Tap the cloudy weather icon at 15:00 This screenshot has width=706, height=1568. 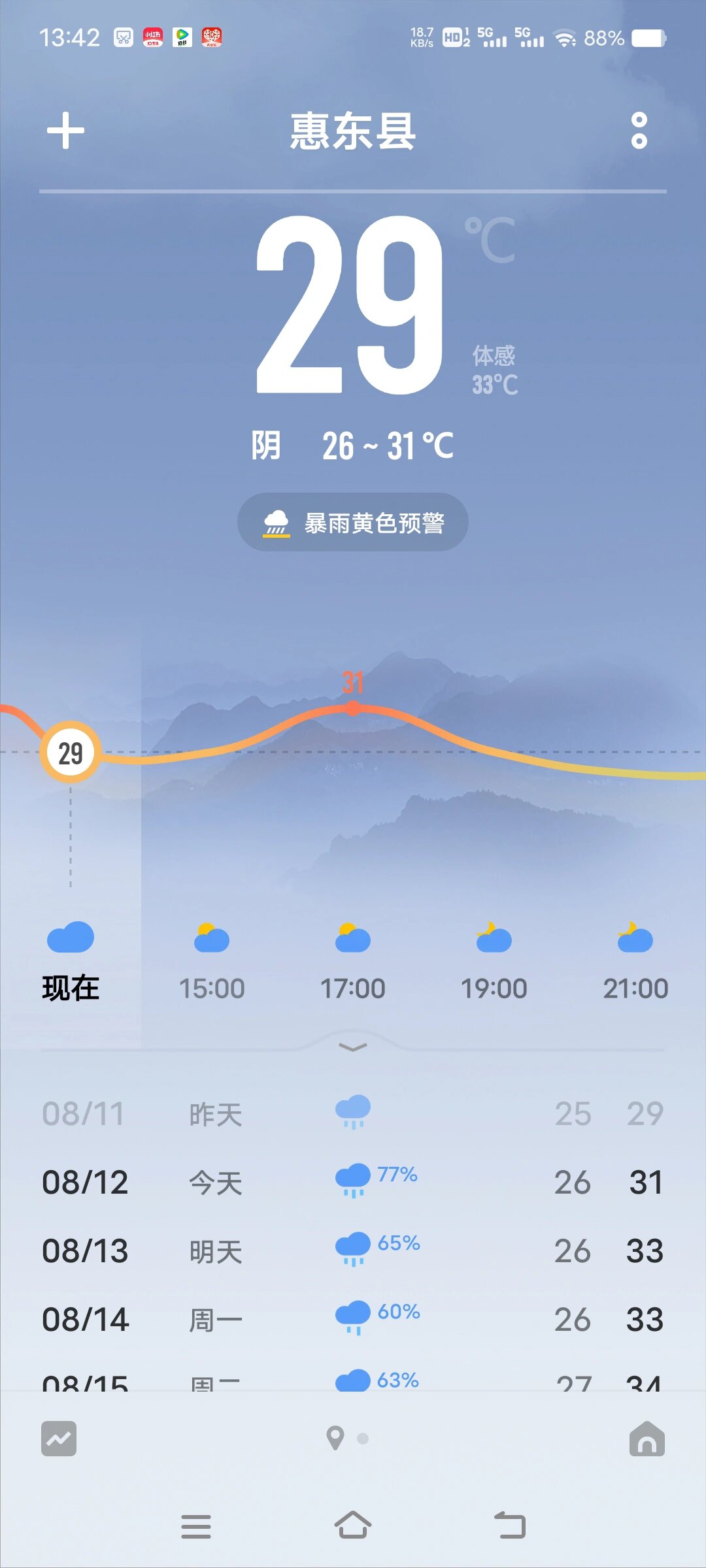211,938
